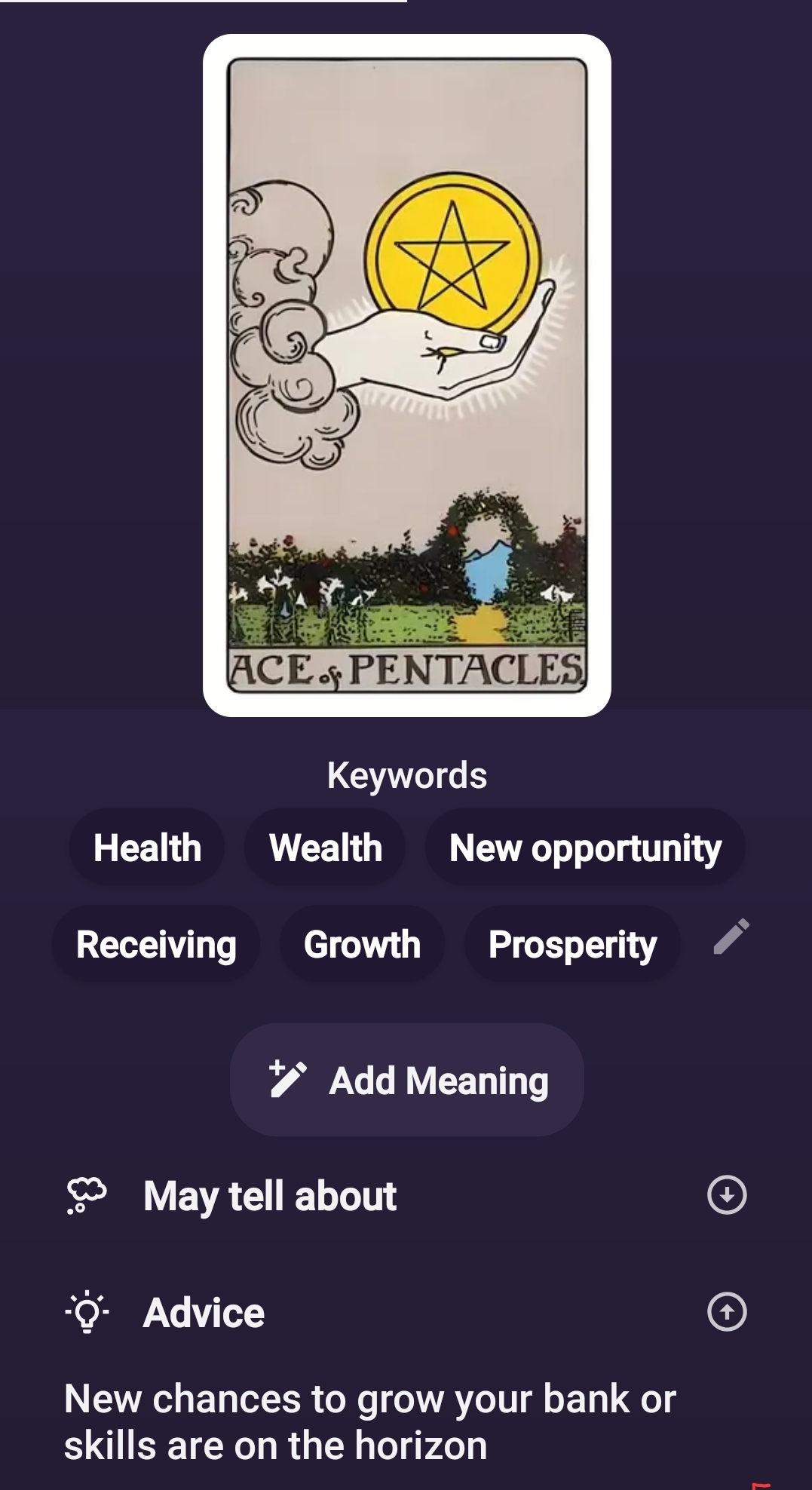Tap the New opportunity keyword chip
This screenshot has height=1490, width=812.
coord(585,848)
